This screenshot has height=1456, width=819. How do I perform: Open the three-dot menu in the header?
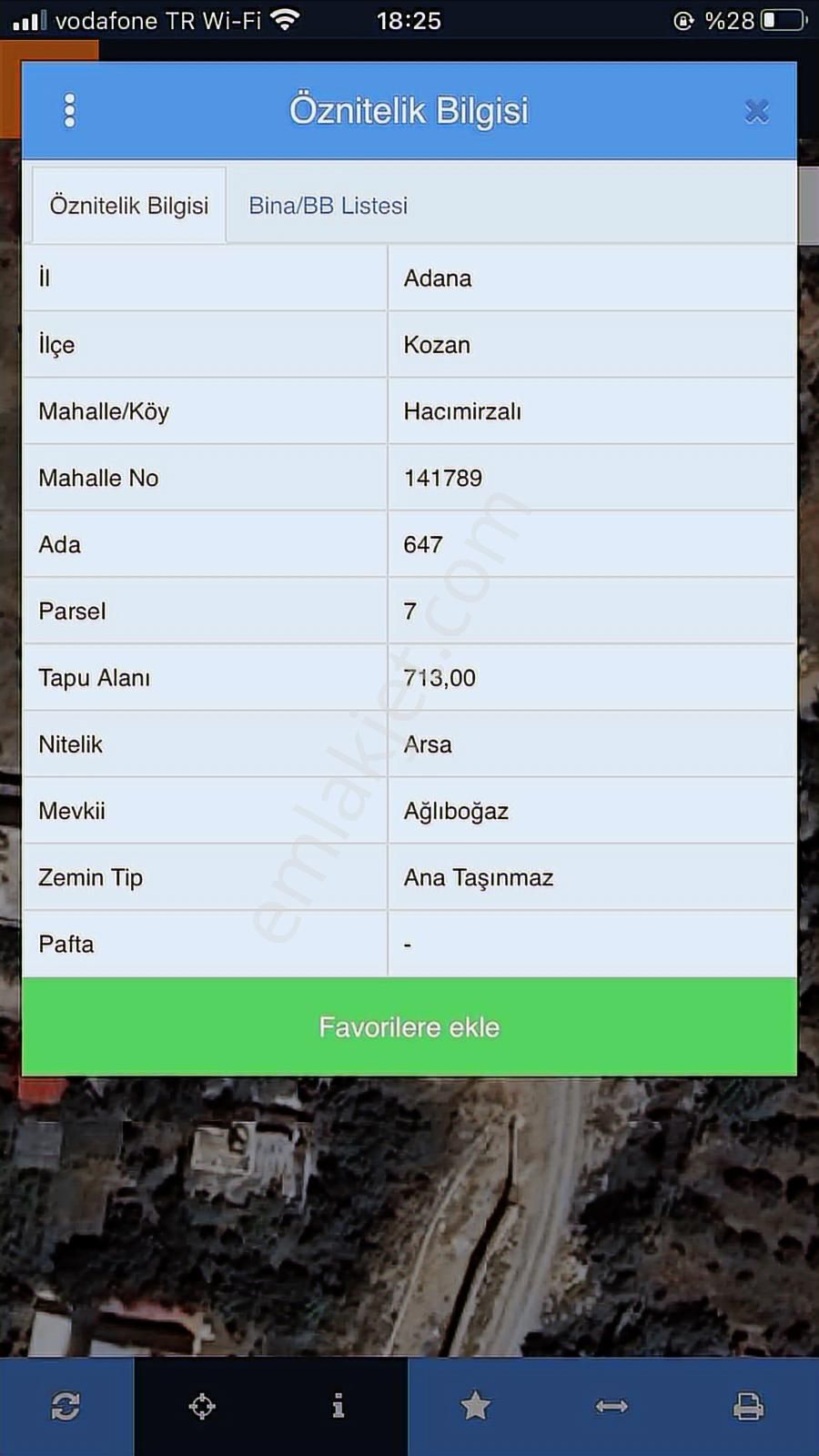[69, 111]
